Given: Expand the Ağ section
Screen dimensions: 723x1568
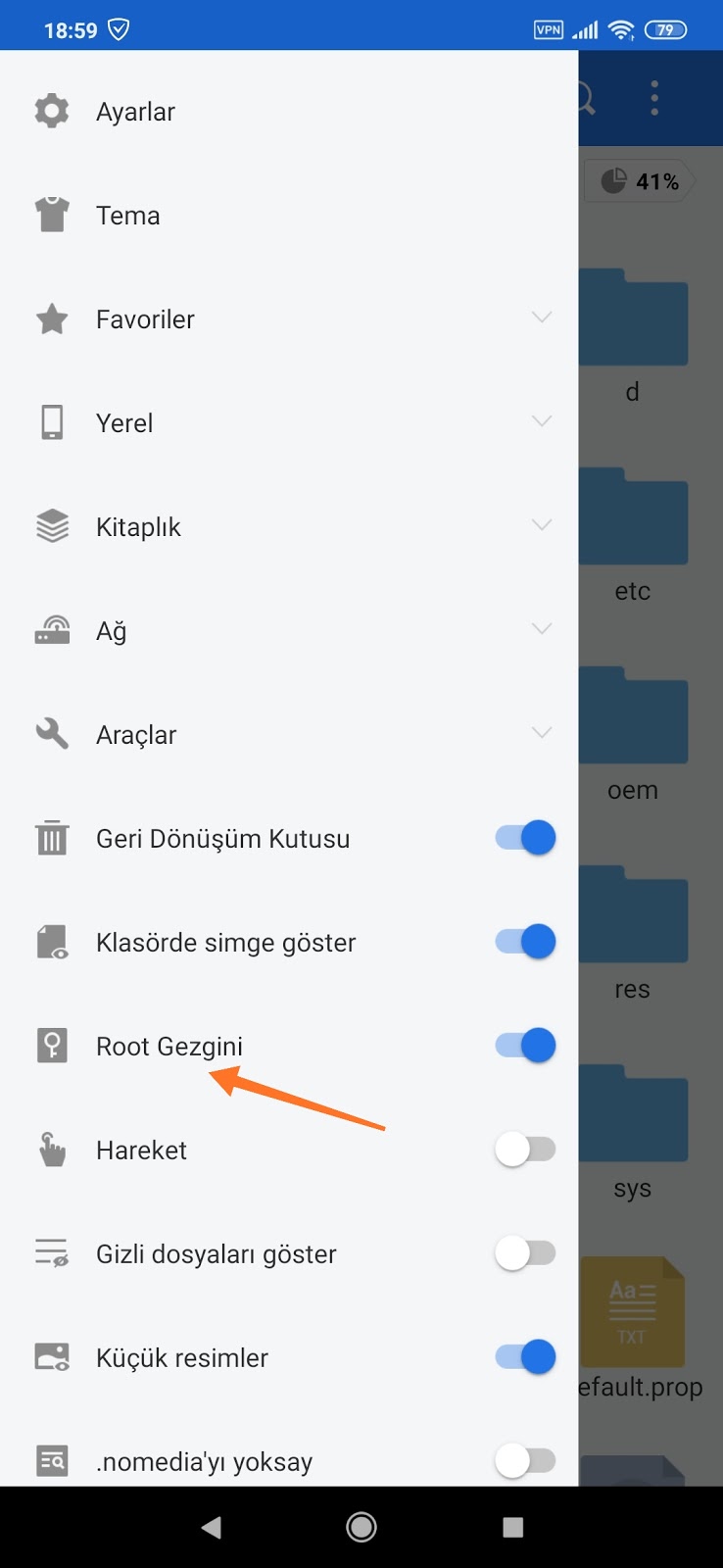Looking at the screenshot, I should pyautogui.click(x=289, y=631).
